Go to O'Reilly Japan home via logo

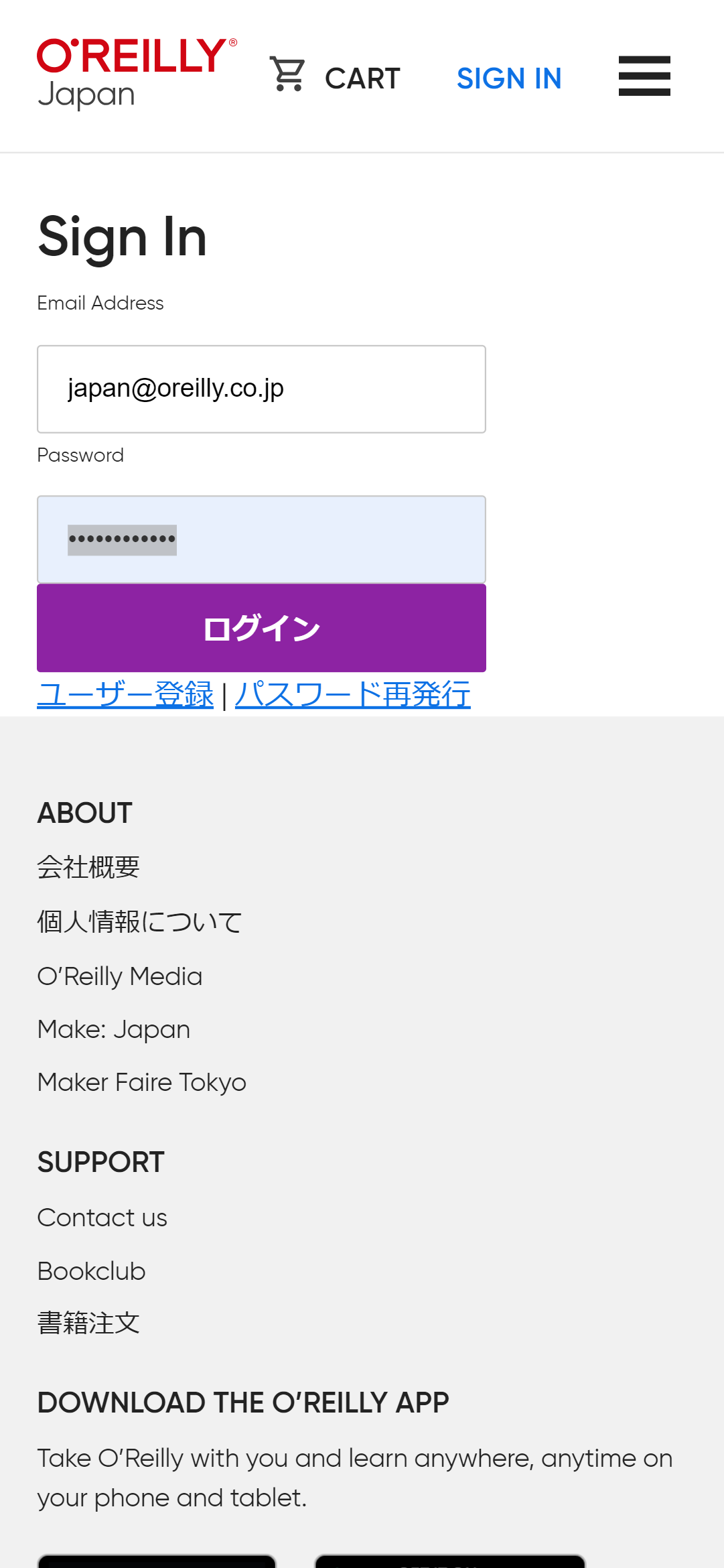click(137, 74)
